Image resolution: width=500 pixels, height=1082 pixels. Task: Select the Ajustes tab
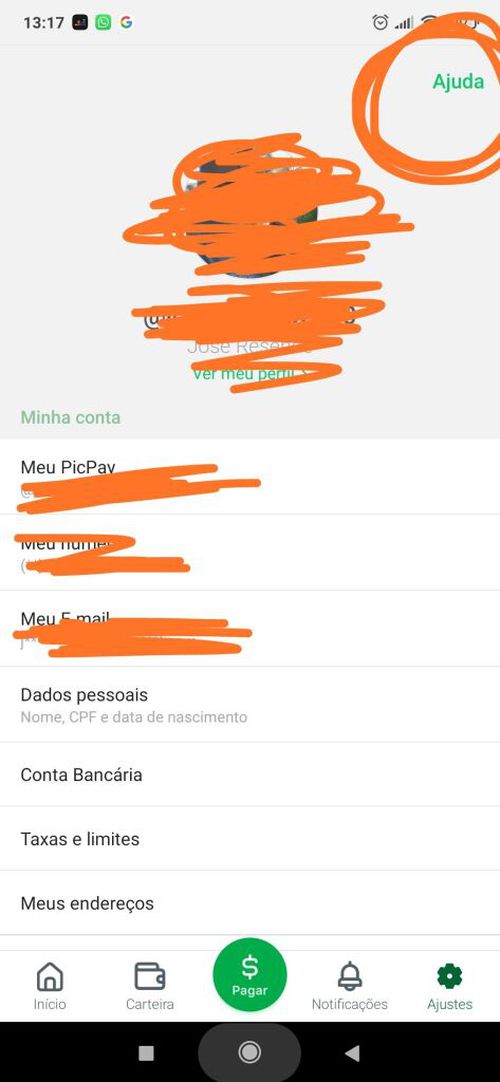(x=450, y=986)
